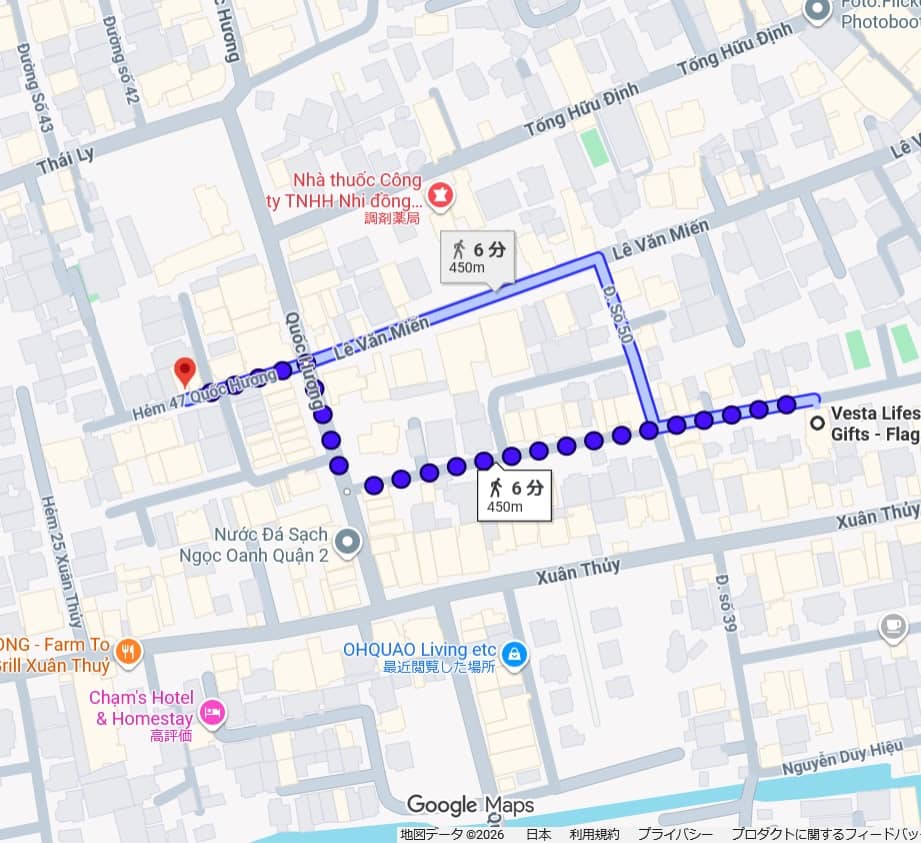Open the プライバシー privacy link
Screen dimensions: 921x843
(x=674, y=834)
